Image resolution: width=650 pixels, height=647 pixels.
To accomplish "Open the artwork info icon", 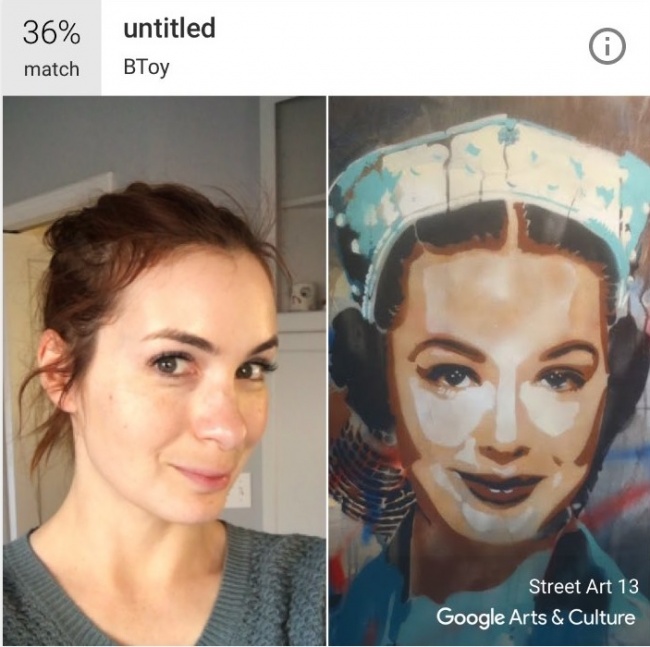I will click(x=606, y=47).
